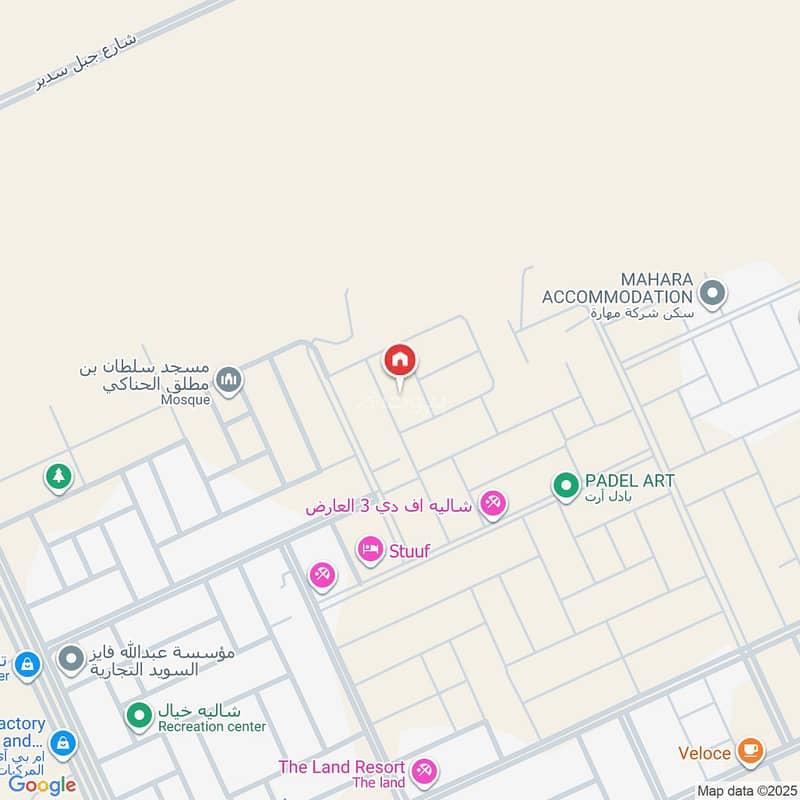Open the مؤسسة عبدالله فايز السويد pin
800x800 pixels.
point(71,660)
